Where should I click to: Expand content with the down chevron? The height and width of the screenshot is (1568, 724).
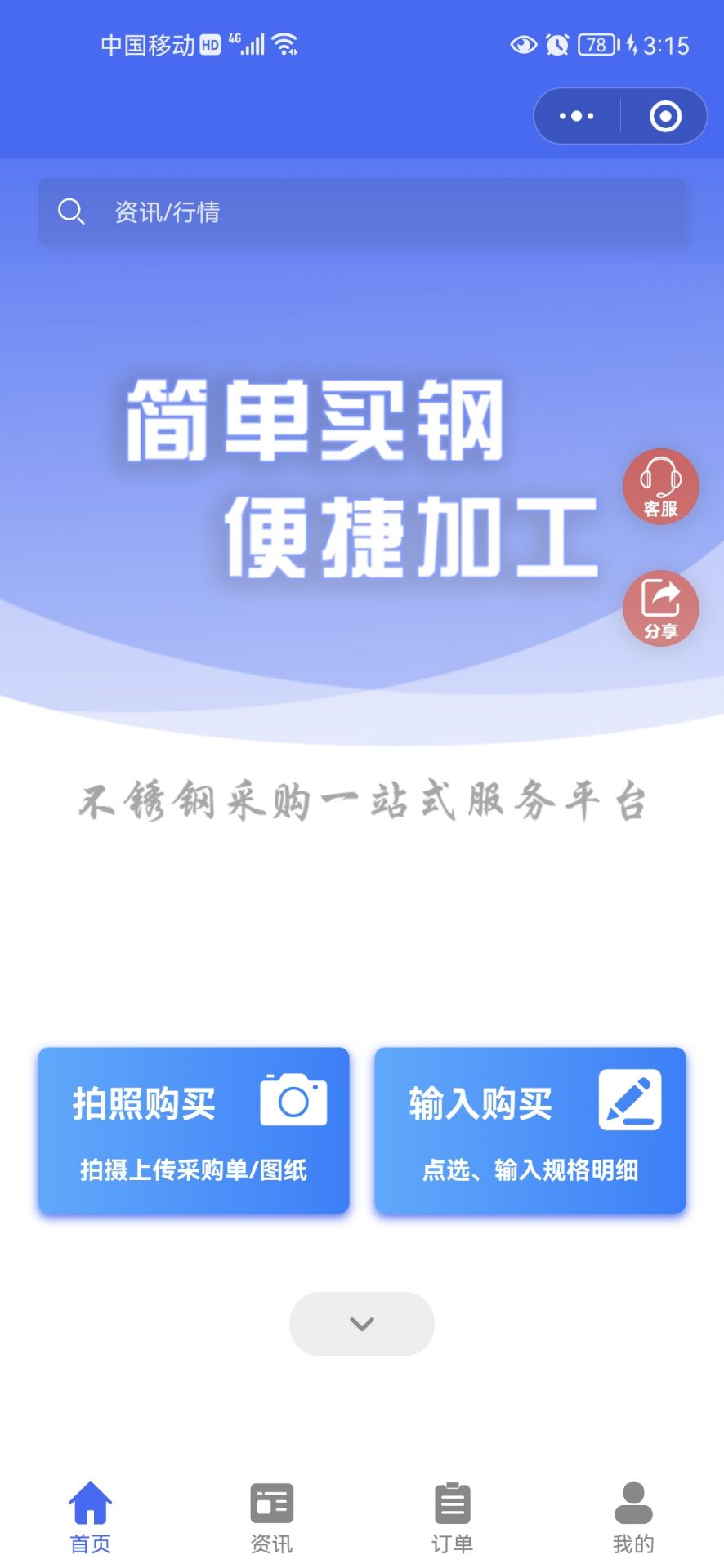coord(362,1324)
